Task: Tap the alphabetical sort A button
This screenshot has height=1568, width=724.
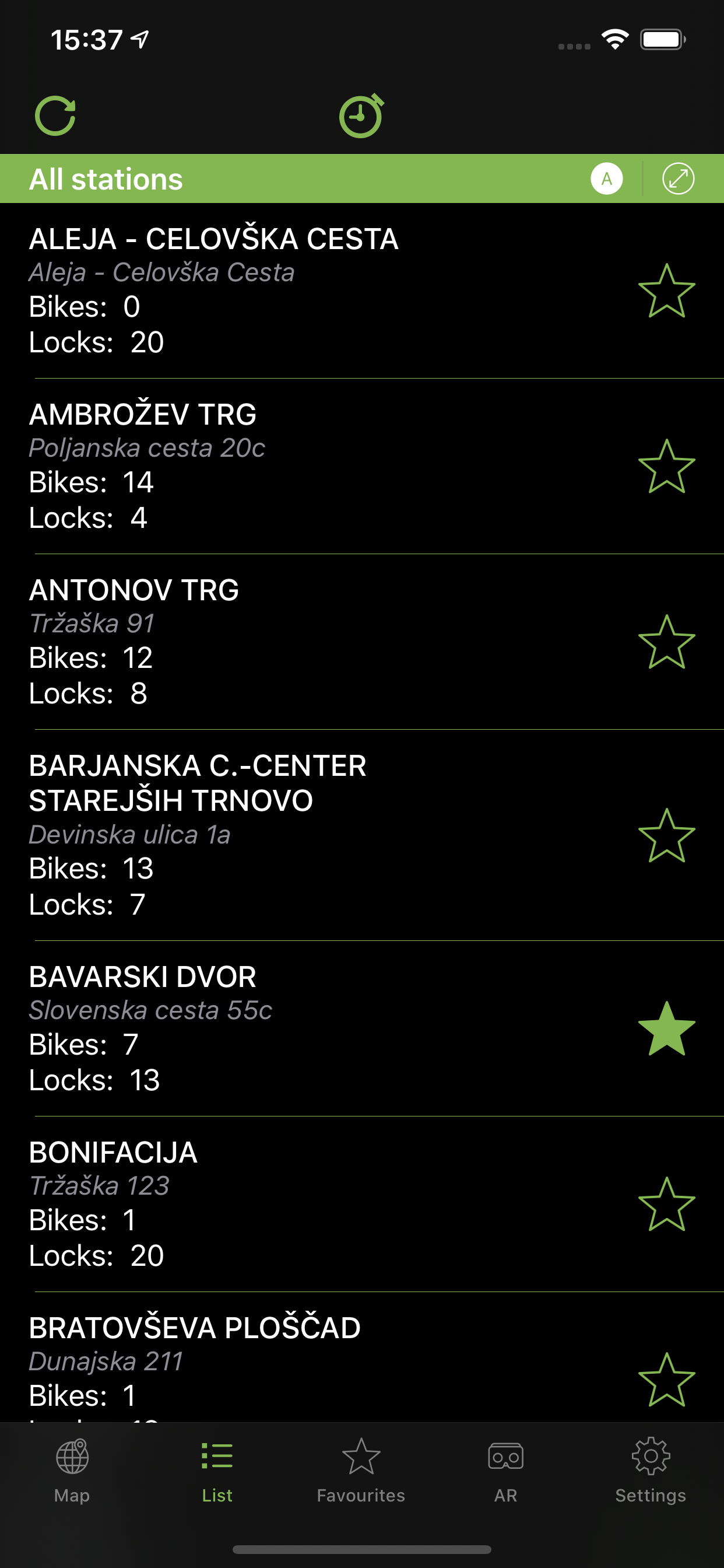Action: coord(607,179)
